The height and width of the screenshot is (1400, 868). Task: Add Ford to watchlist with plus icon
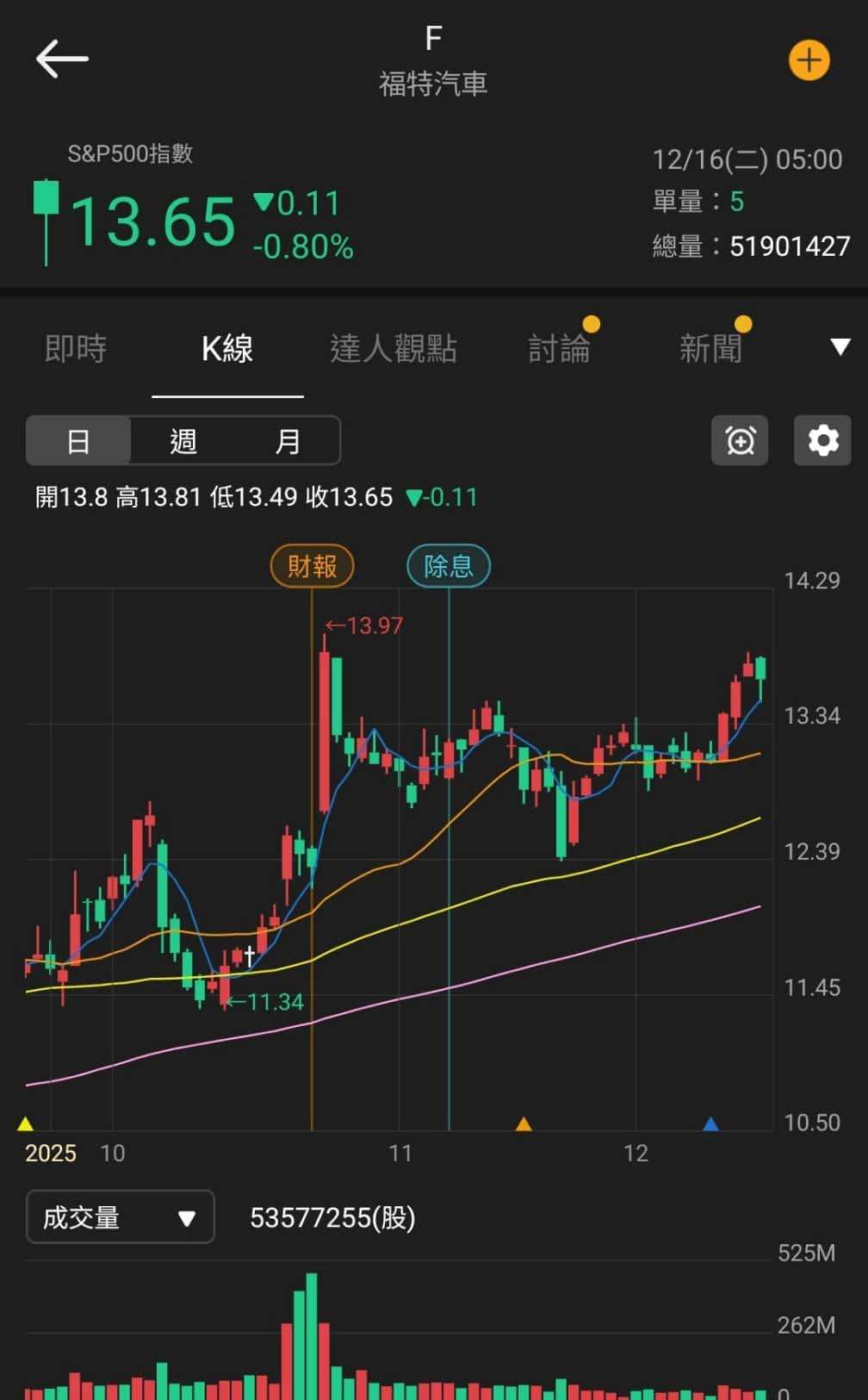809,61
